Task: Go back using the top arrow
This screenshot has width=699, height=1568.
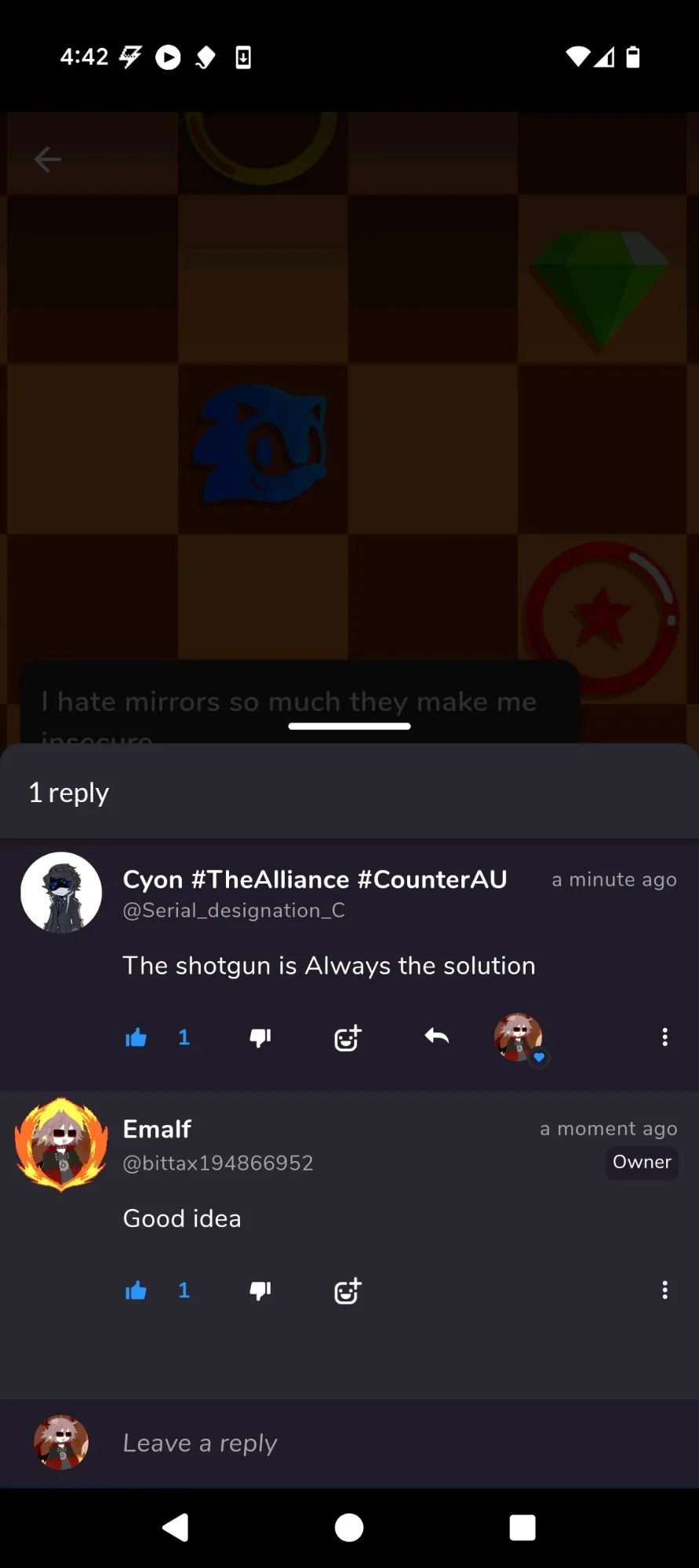Action: coord(48,159)
